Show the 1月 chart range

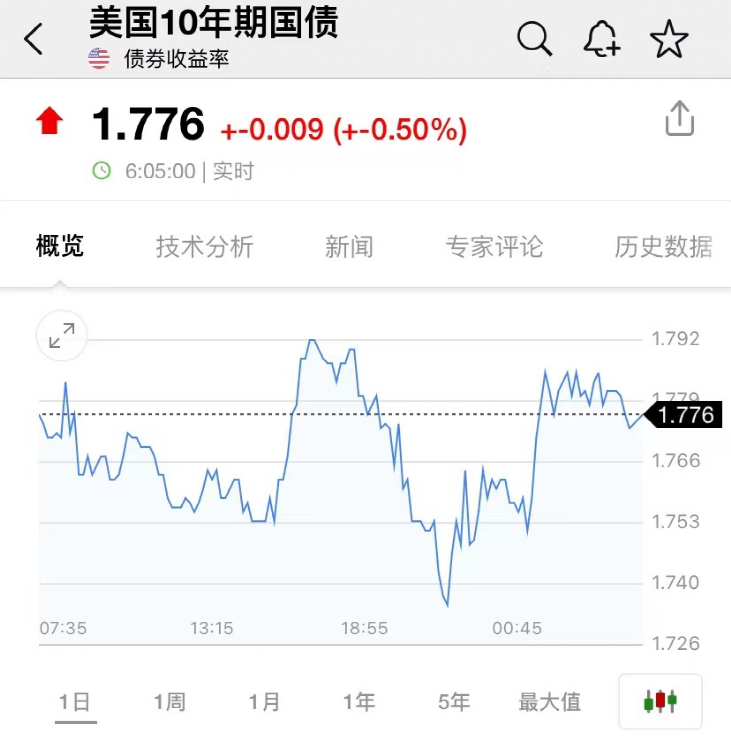(265, 702)
